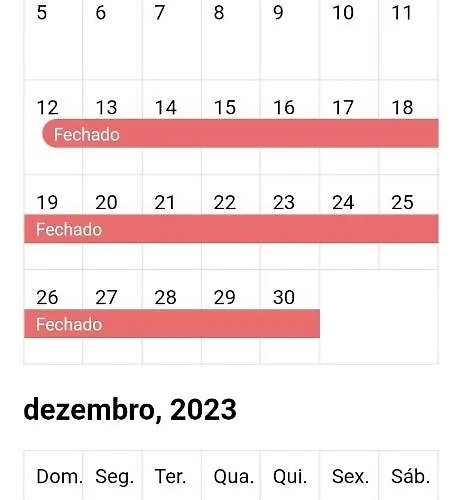Open the Fechado bar in the week of 19
The width and height of the screenshot is (461, 500).
coord(231,229)
